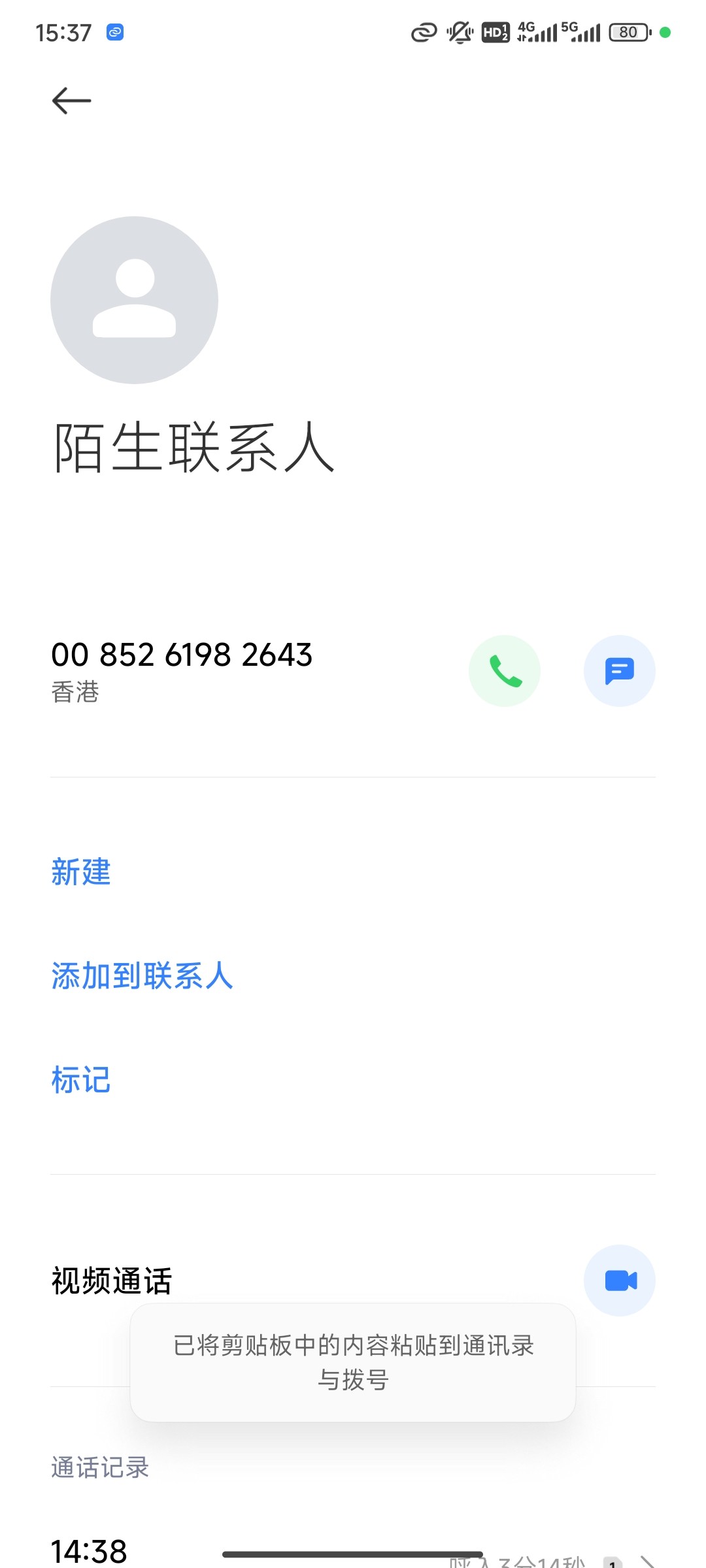Select 添加到联系人
The width and height of the screenshot is (706, 1568).
(143, 975)
